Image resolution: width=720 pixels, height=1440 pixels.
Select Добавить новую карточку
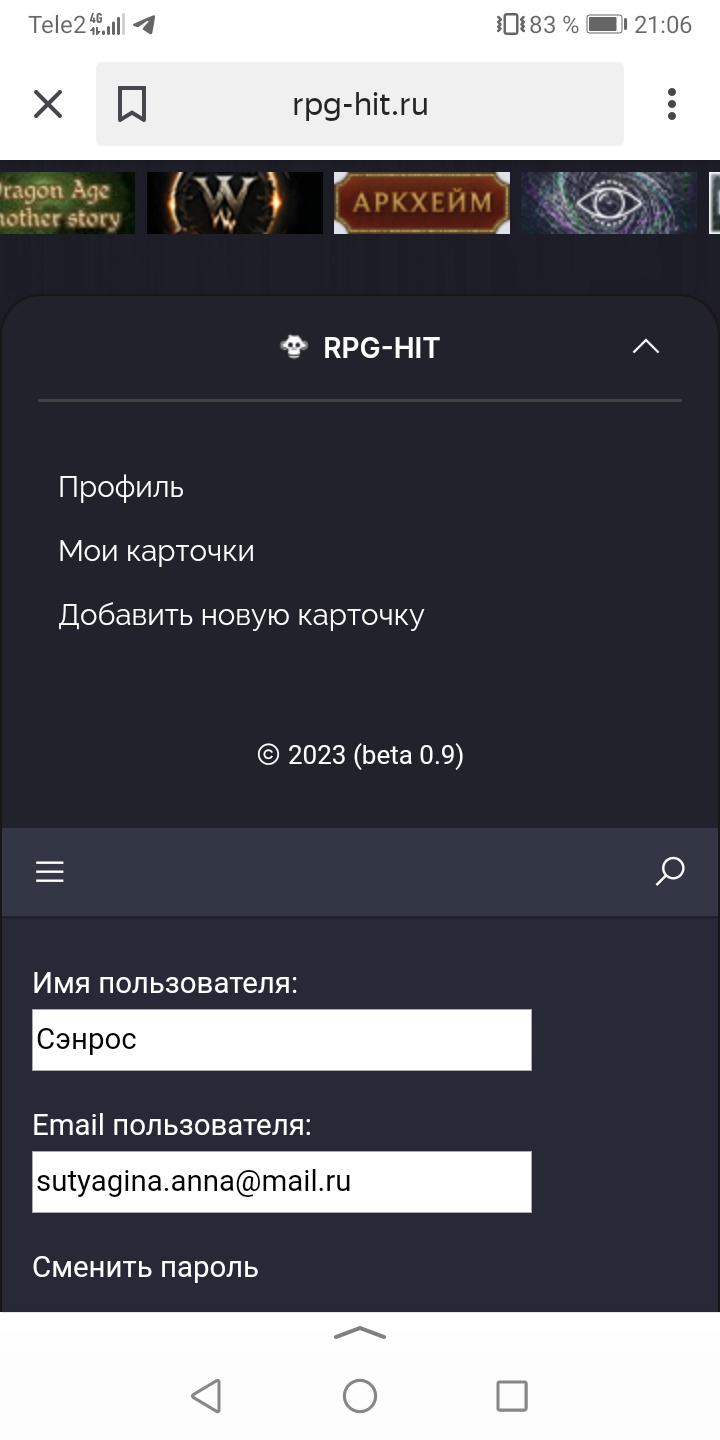pos(241,615)
